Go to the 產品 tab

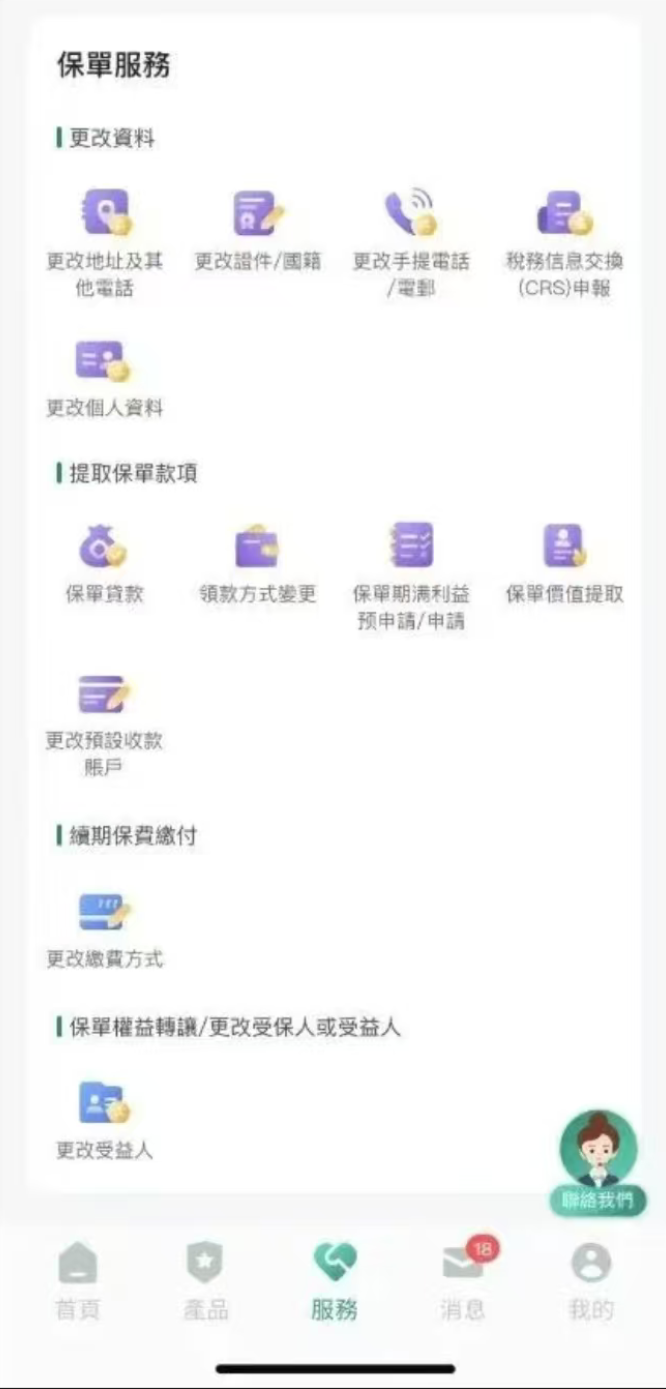pos(206,1281)
